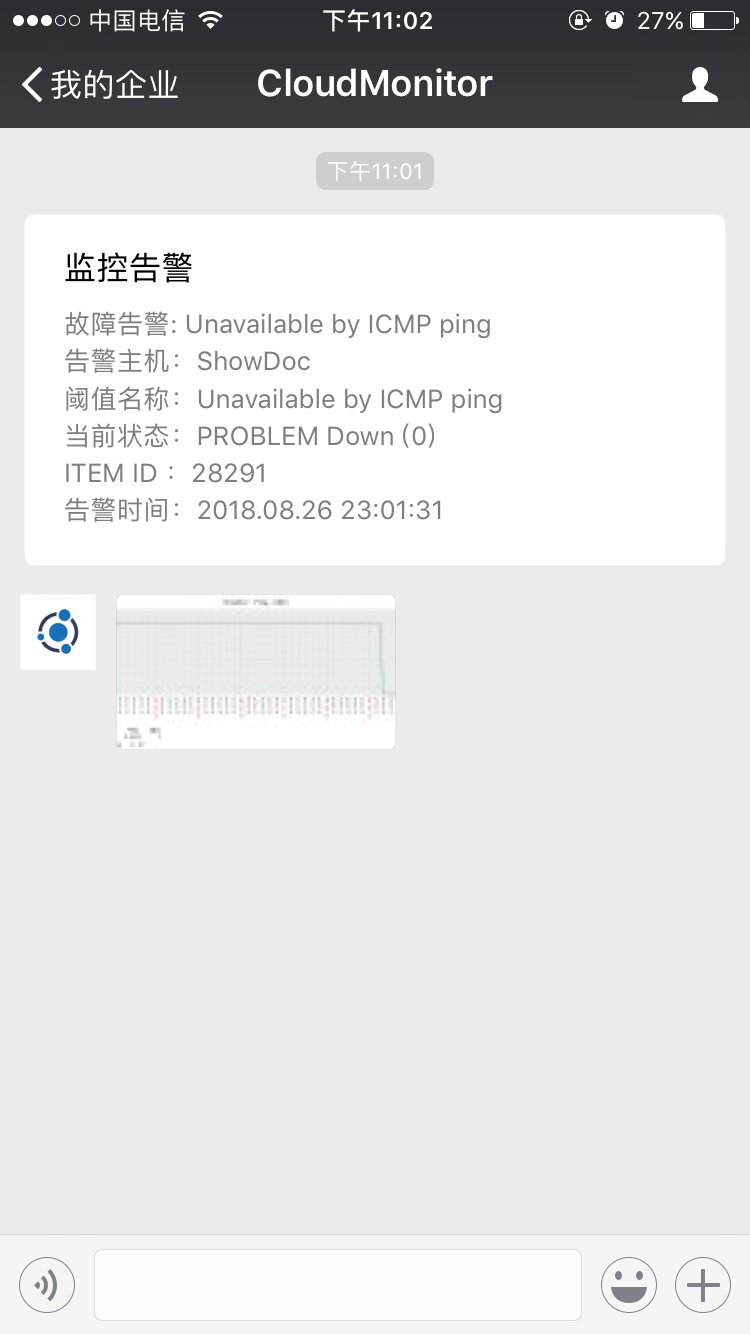Go back to 我的企业

(100, 85)
